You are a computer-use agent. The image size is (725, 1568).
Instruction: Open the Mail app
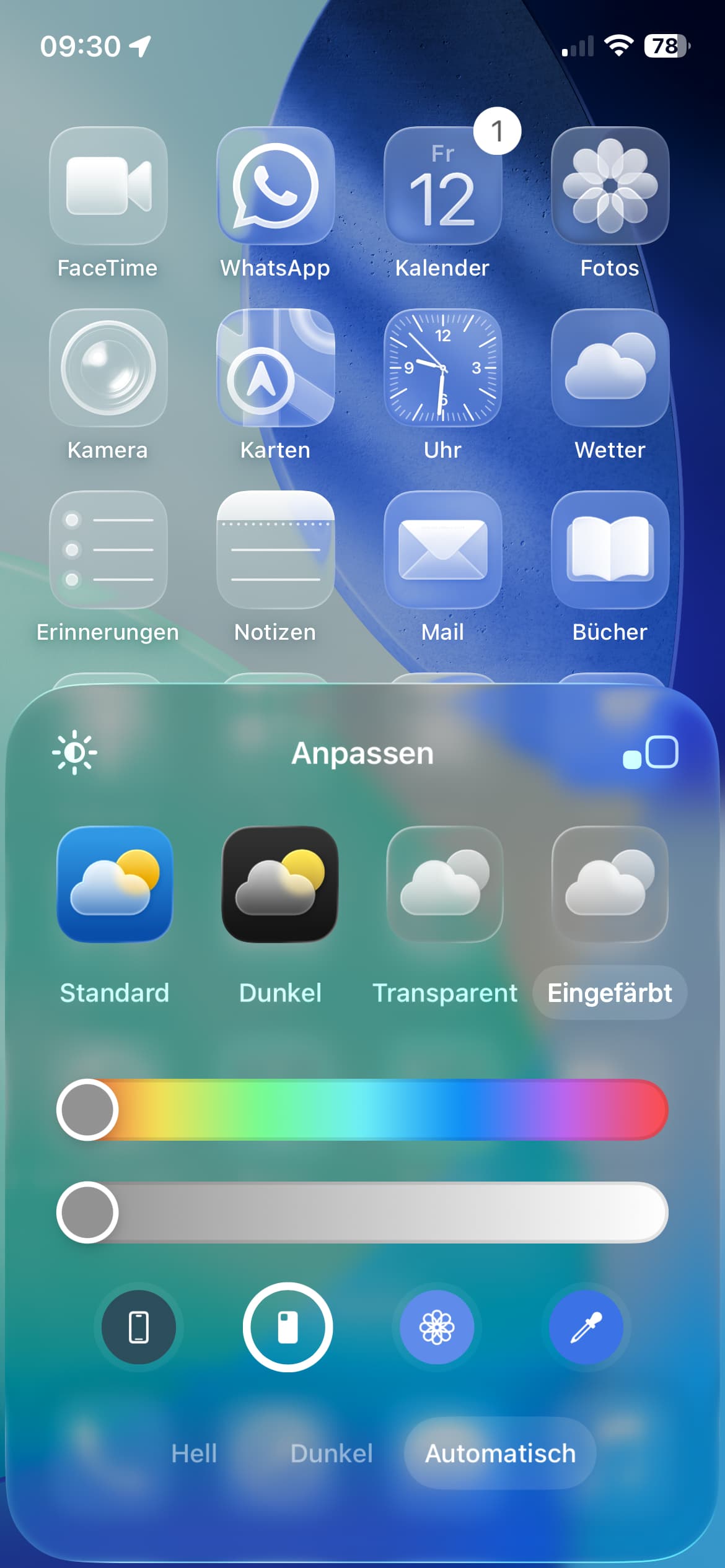tap(442, 549)
